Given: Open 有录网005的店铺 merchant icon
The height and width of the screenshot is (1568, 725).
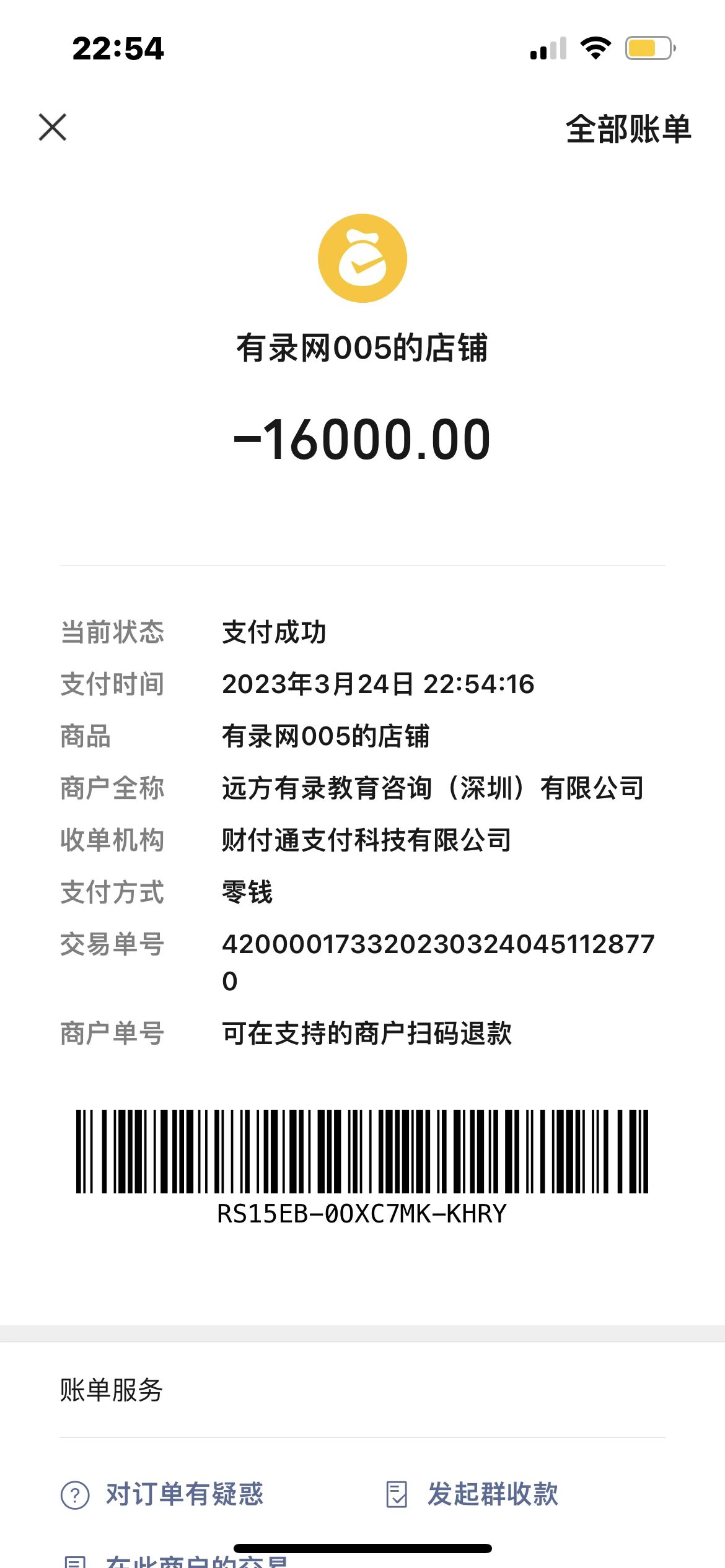Looking at the screenshot, I should point(362,258).
